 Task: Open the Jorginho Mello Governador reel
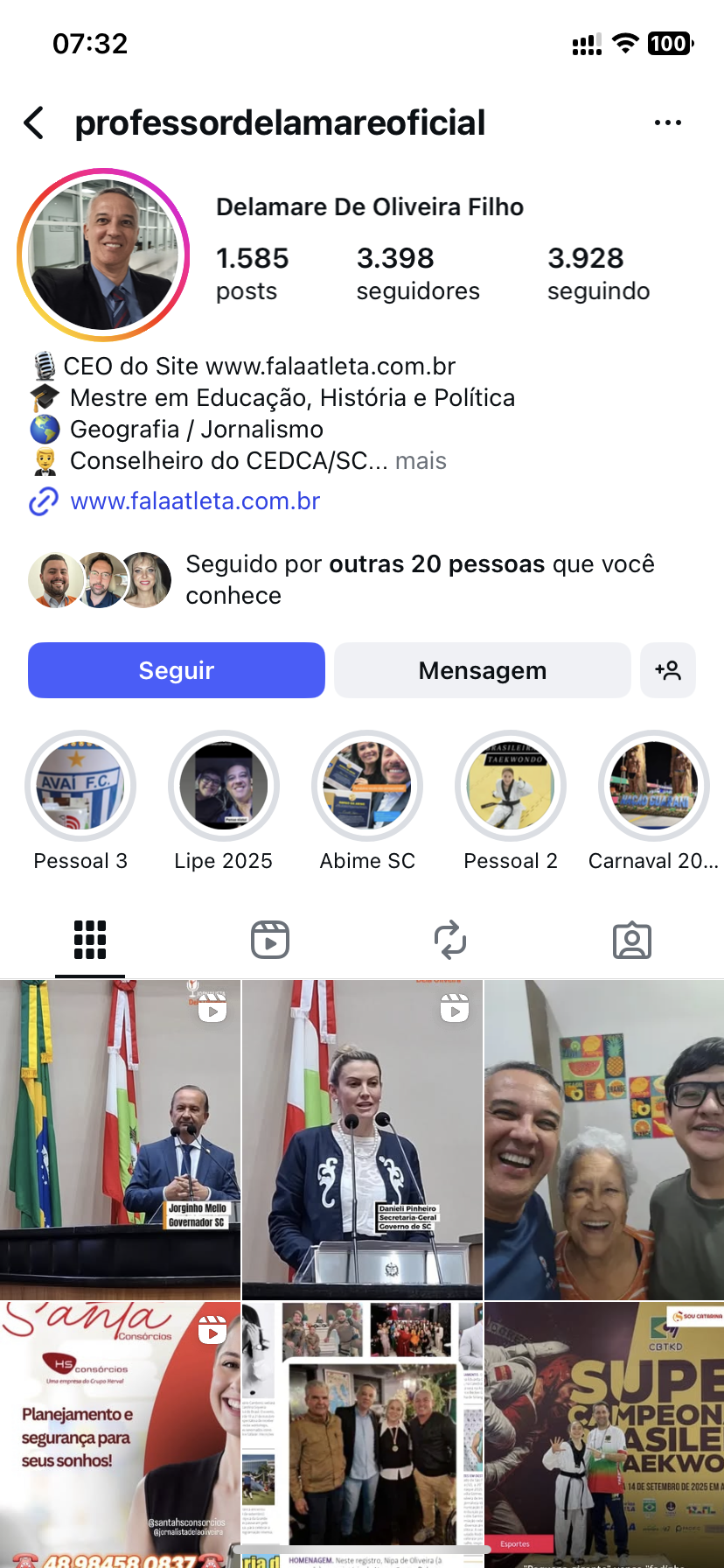120,1139
